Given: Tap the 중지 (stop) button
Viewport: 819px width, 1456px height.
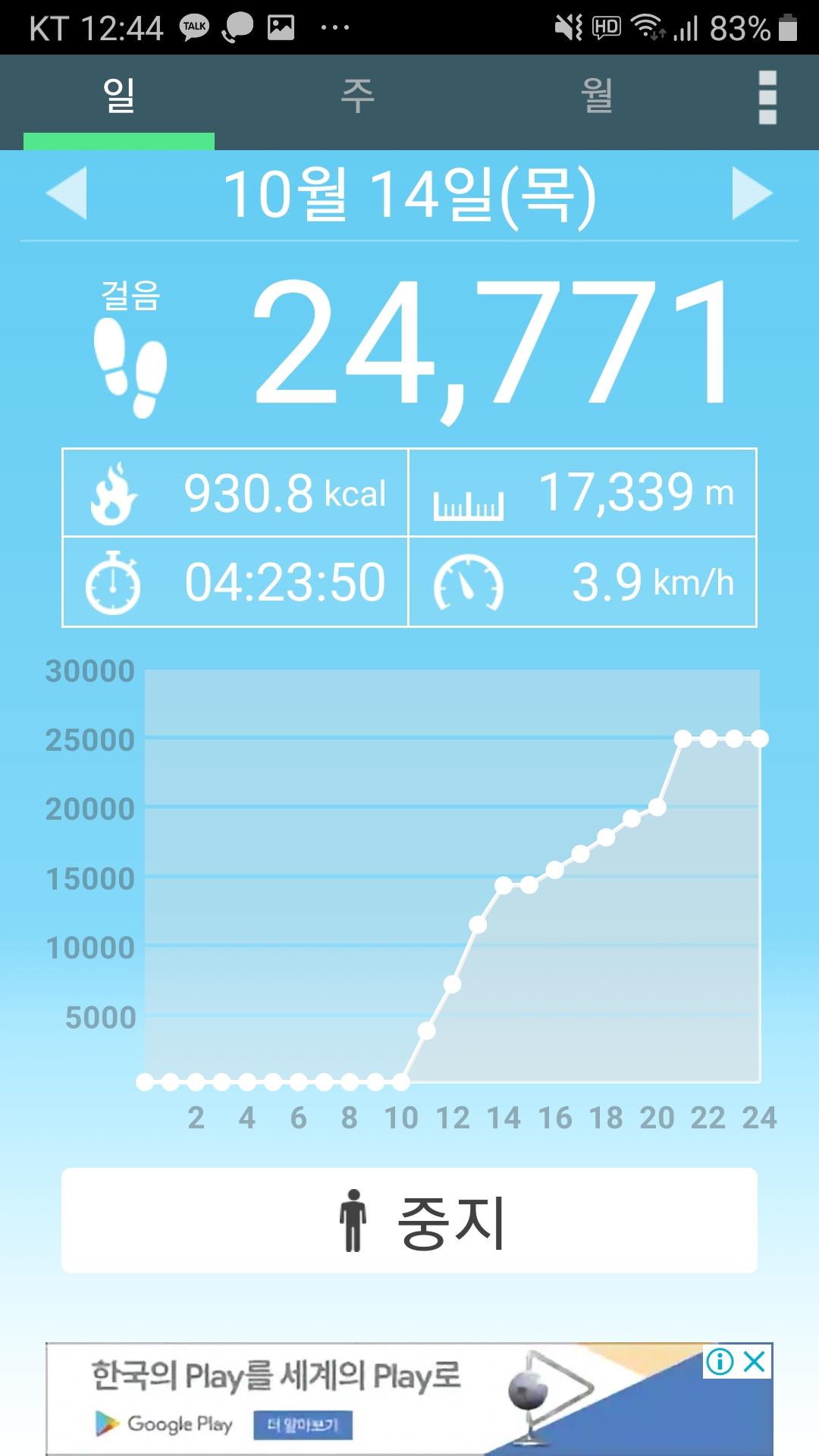Looking at the screenshot, I should click(409, 1221).
